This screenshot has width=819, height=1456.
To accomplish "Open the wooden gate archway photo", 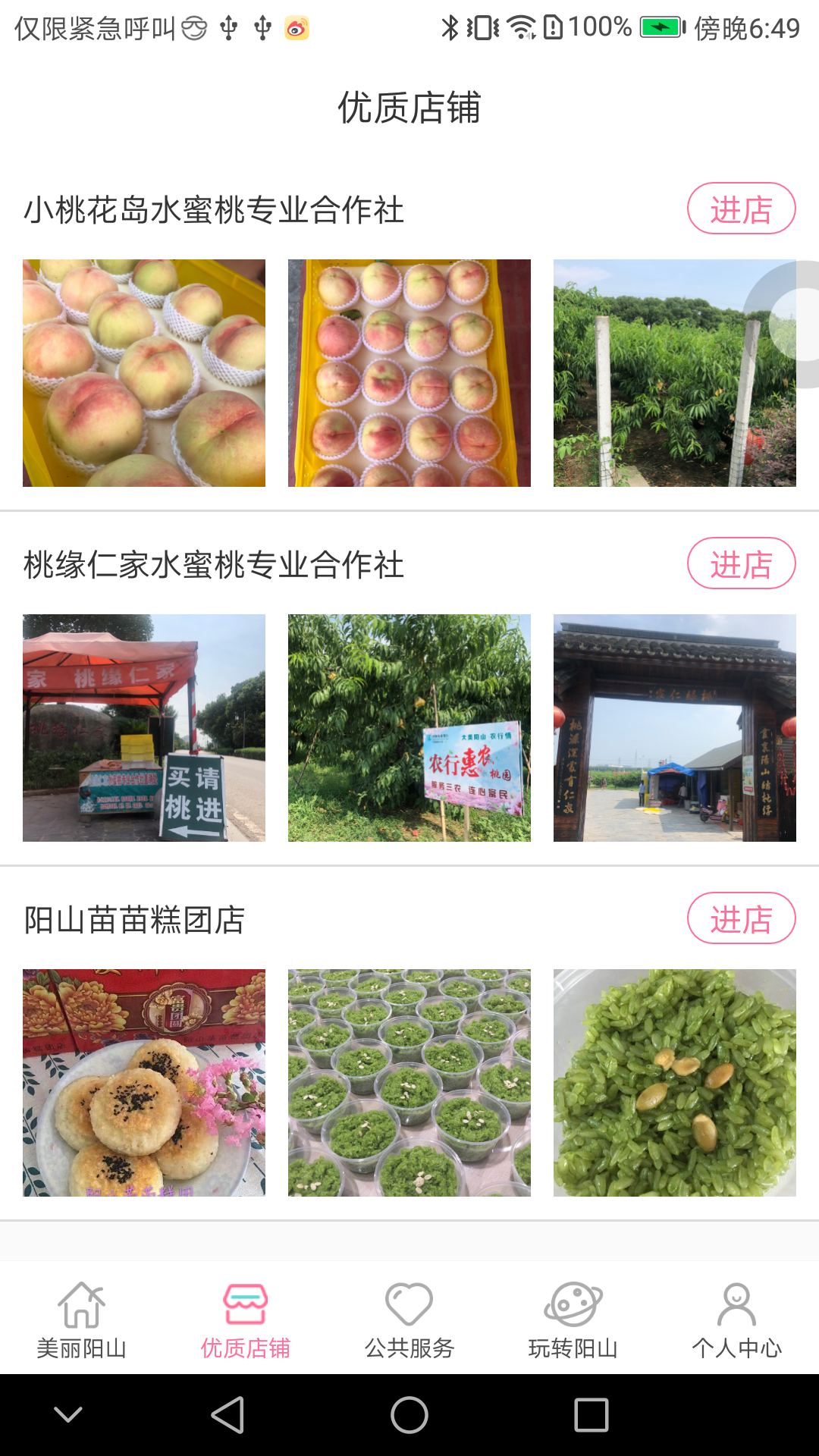I will 674,728.
